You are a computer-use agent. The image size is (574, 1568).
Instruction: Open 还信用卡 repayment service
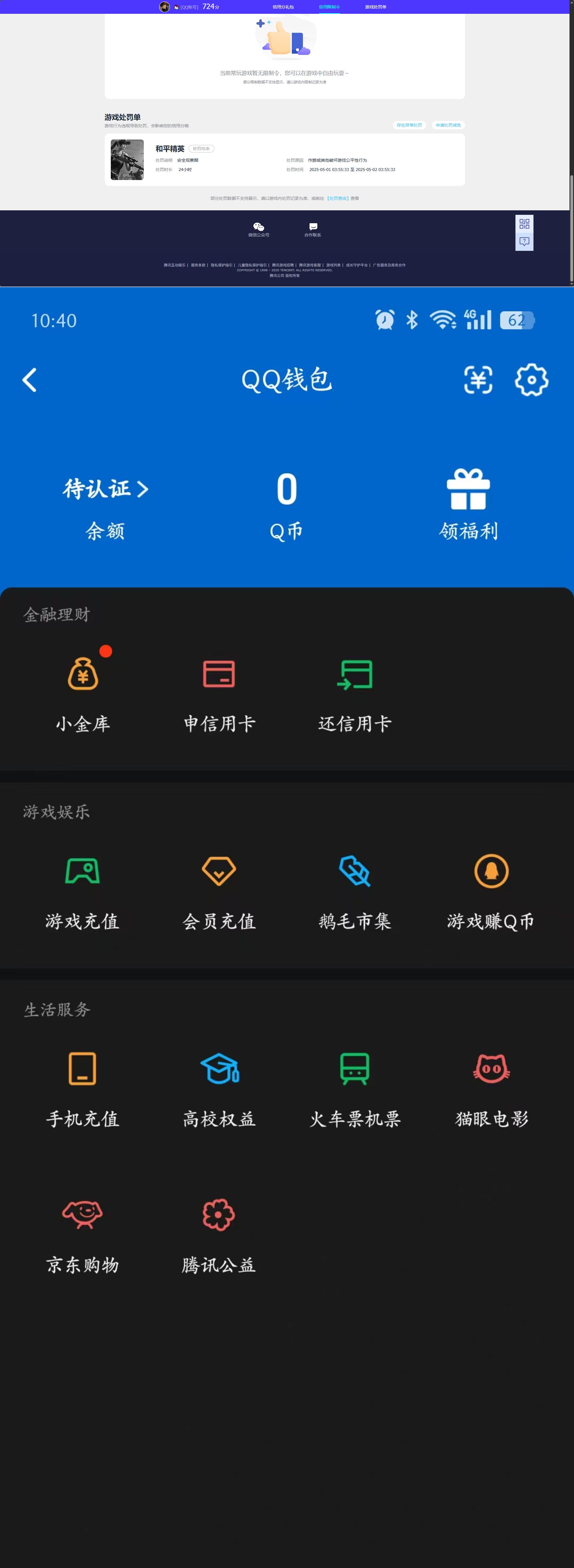355,674
